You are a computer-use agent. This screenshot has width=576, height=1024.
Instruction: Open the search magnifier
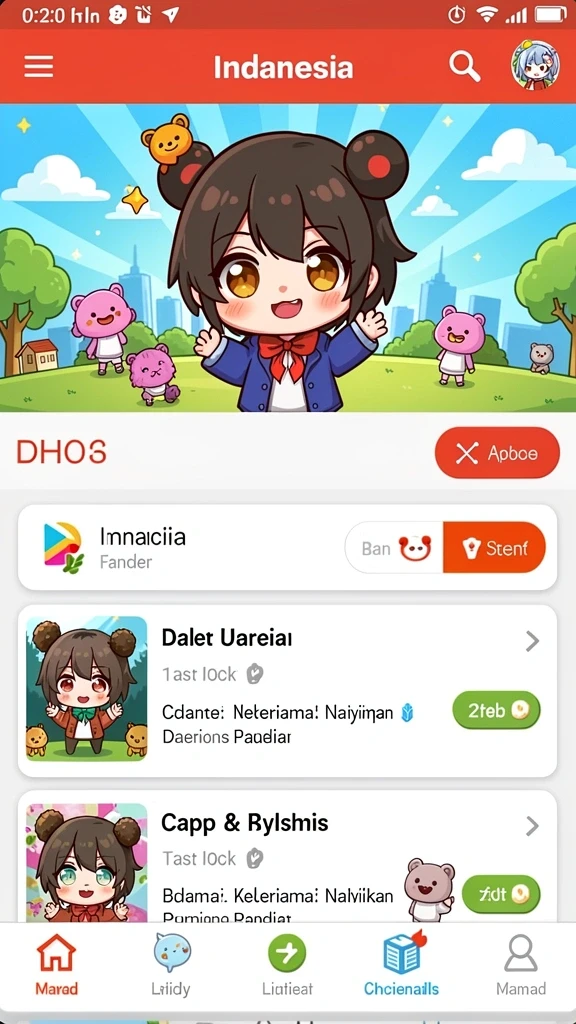(464, 67)
